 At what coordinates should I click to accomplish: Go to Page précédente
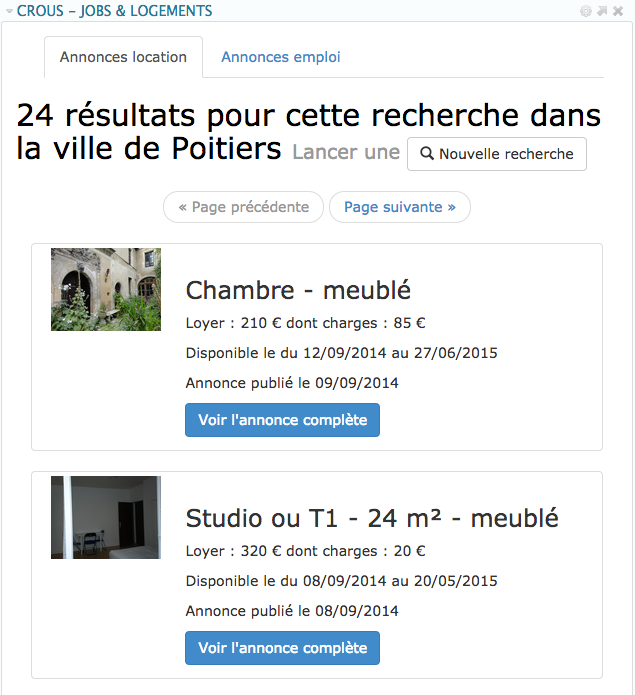[x=243, y=207]
